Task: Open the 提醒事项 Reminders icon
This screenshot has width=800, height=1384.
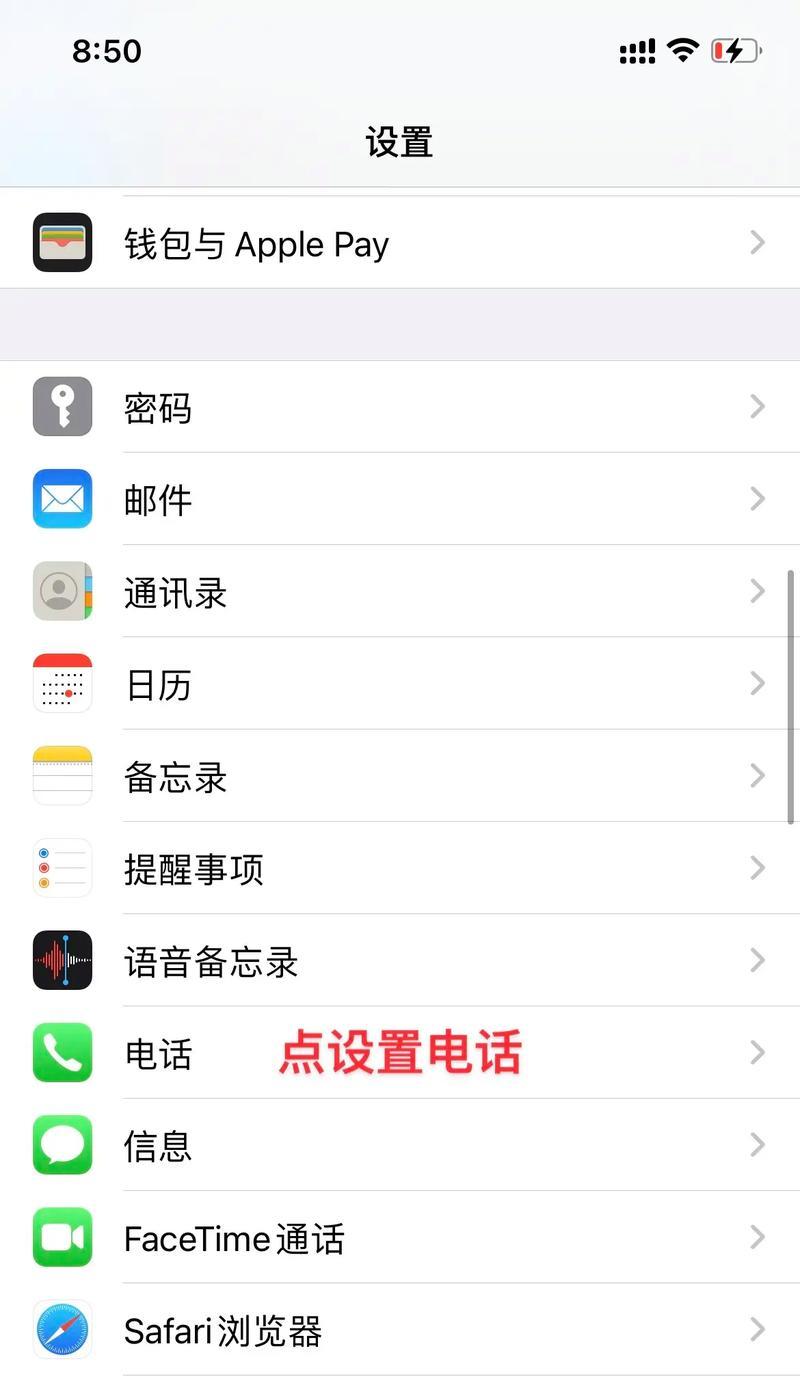Action: point(62,868)
